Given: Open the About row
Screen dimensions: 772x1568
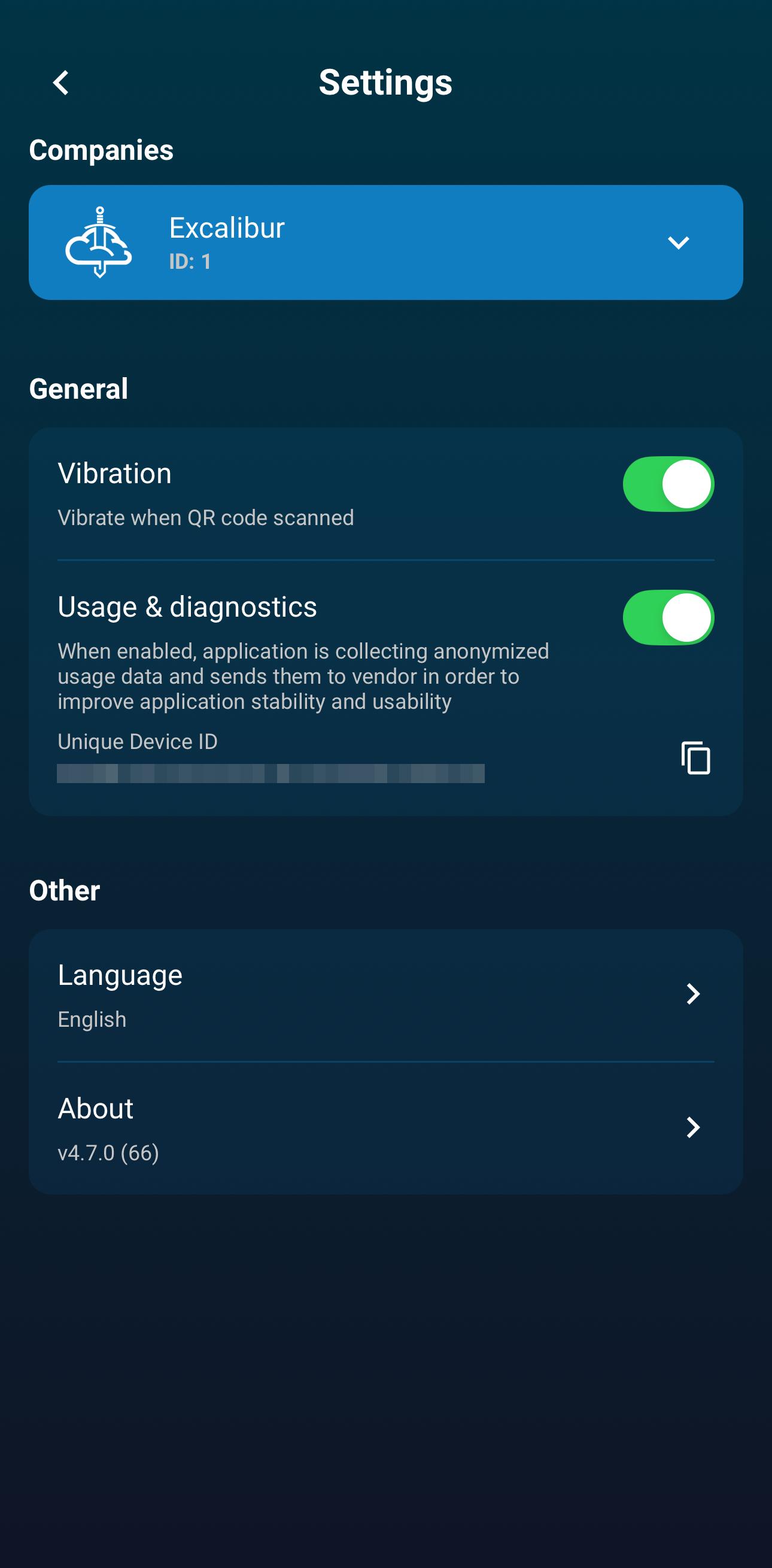Looking at the screenshot, I should [x=385, y=1129].
